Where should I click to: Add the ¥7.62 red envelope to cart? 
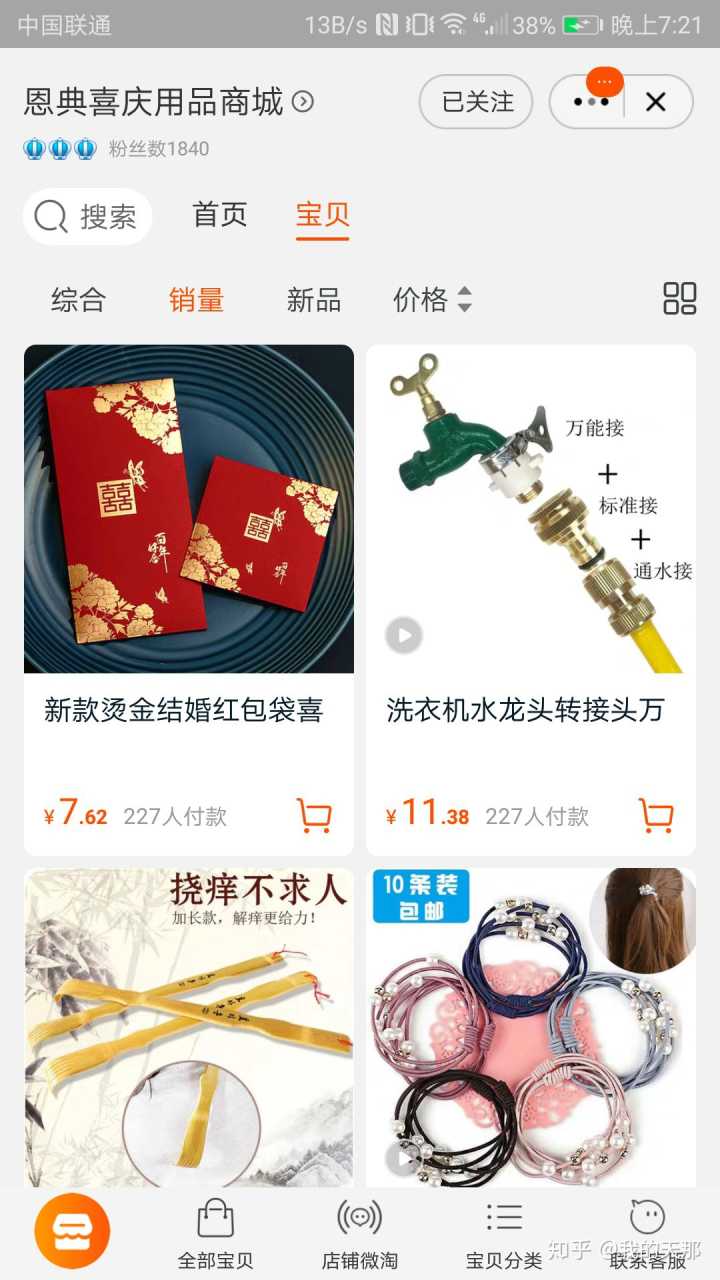click(314, 815)
